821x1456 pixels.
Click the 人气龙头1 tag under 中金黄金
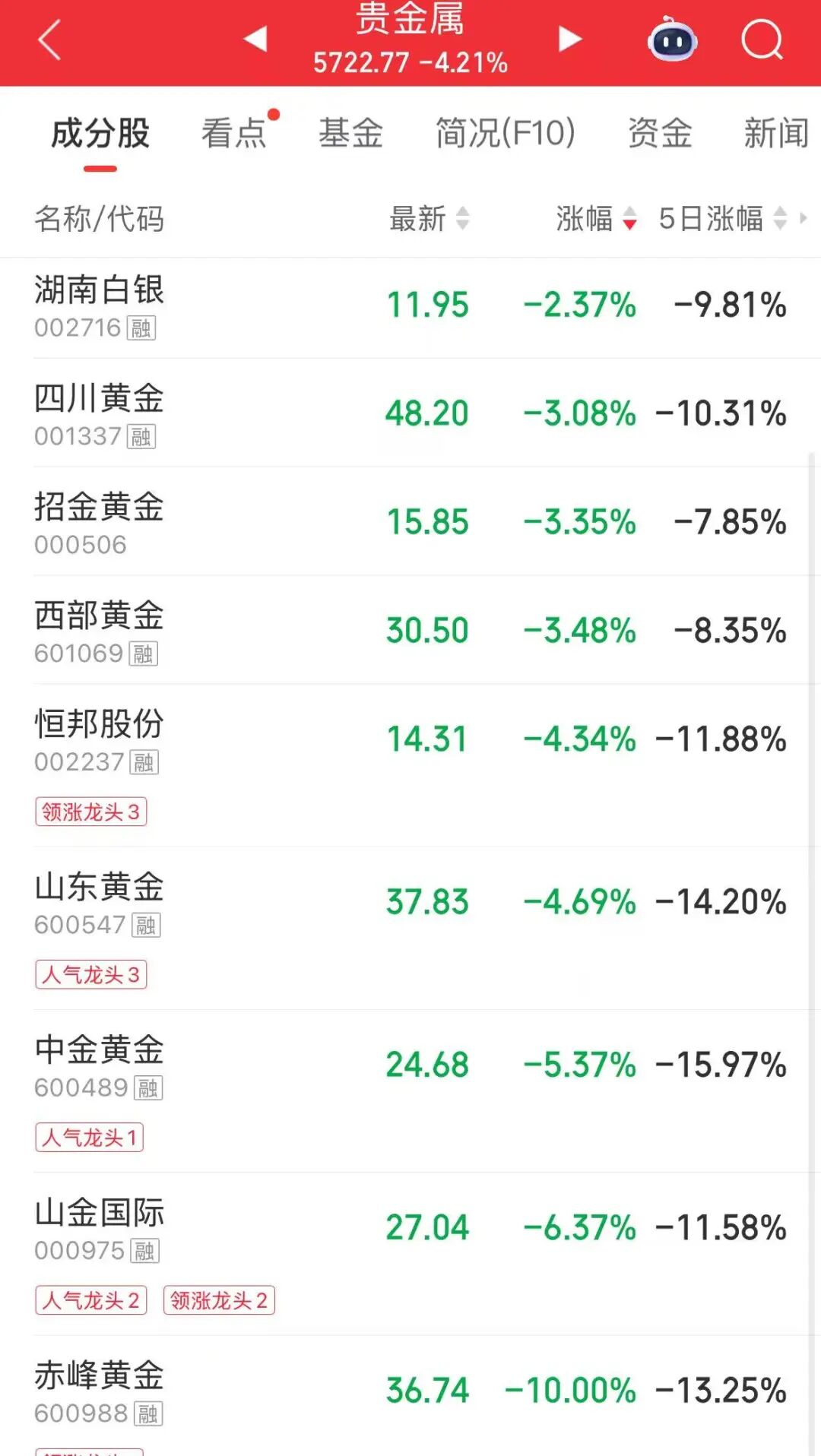pos(89,1139)
